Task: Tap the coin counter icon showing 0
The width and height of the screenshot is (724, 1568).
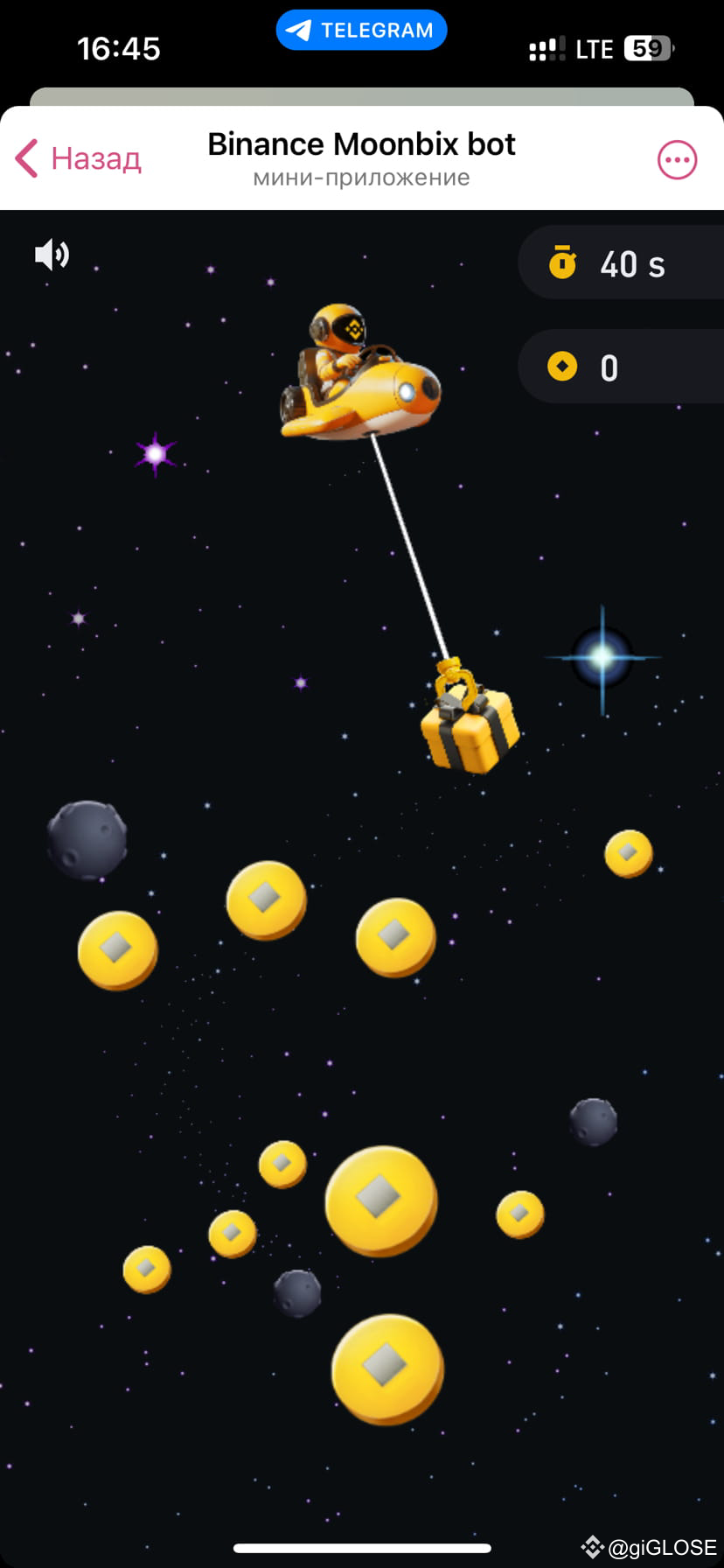Action: (563, 367)
